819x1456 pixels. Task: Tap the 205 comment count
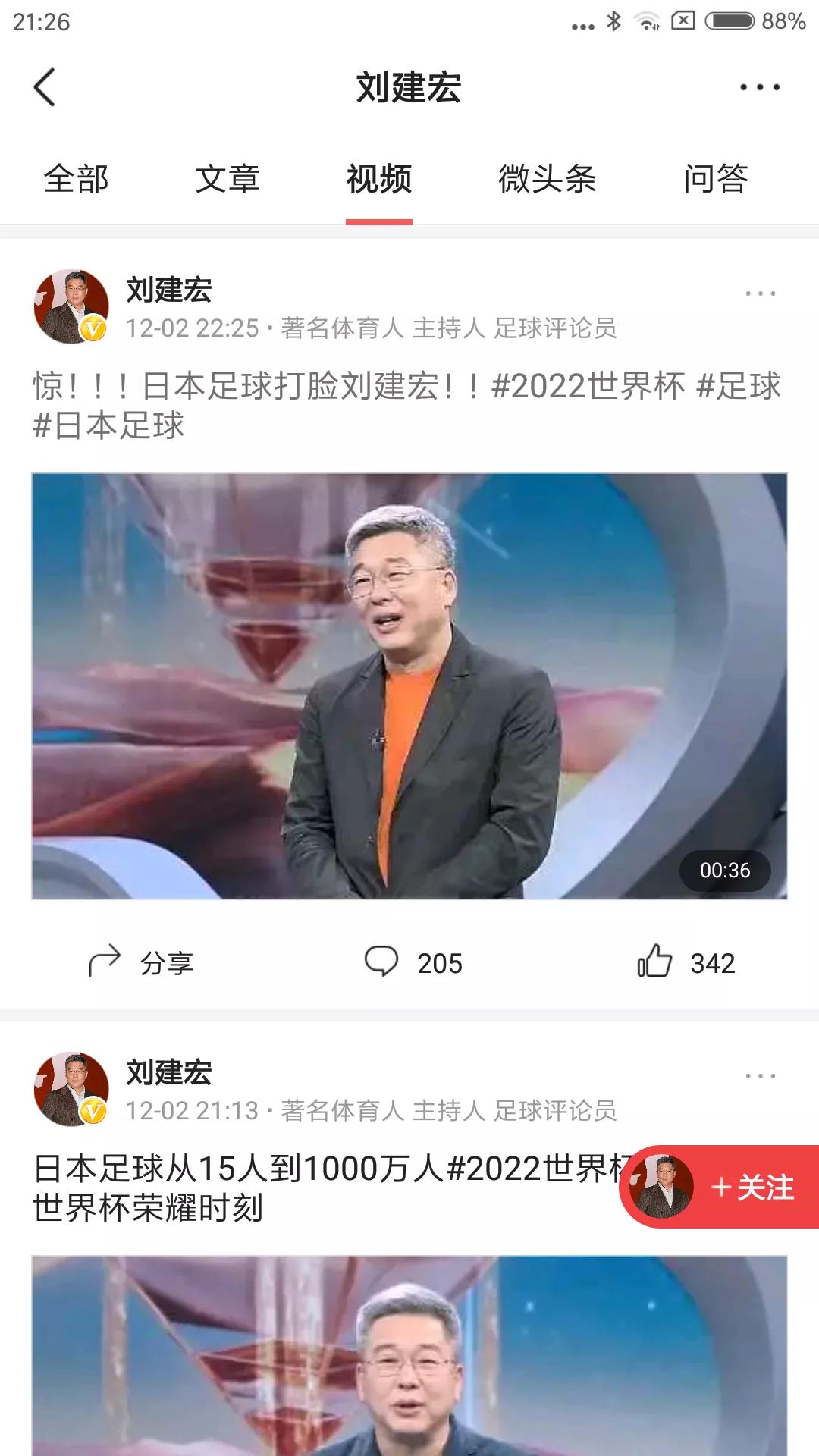[441, 962]
